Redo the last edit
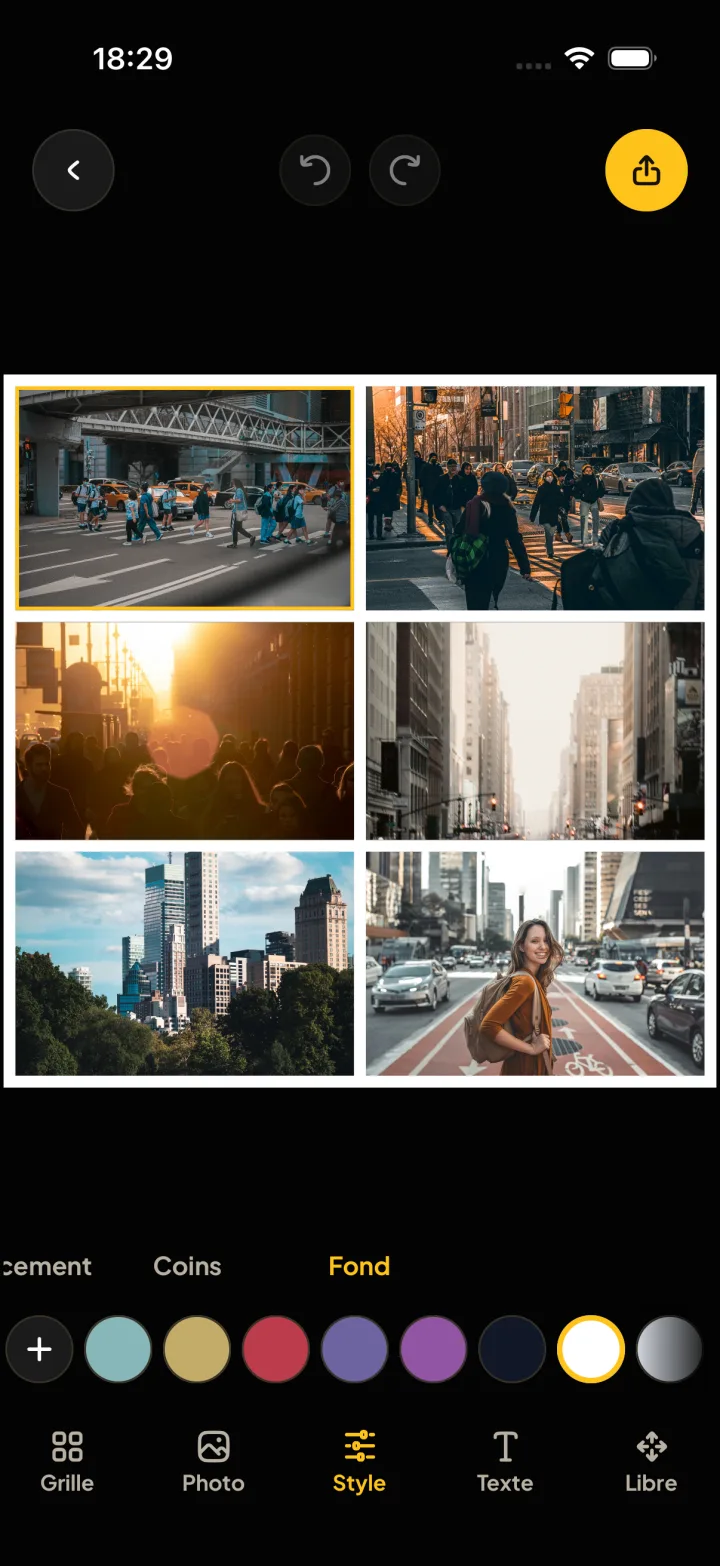 point(405,170)
